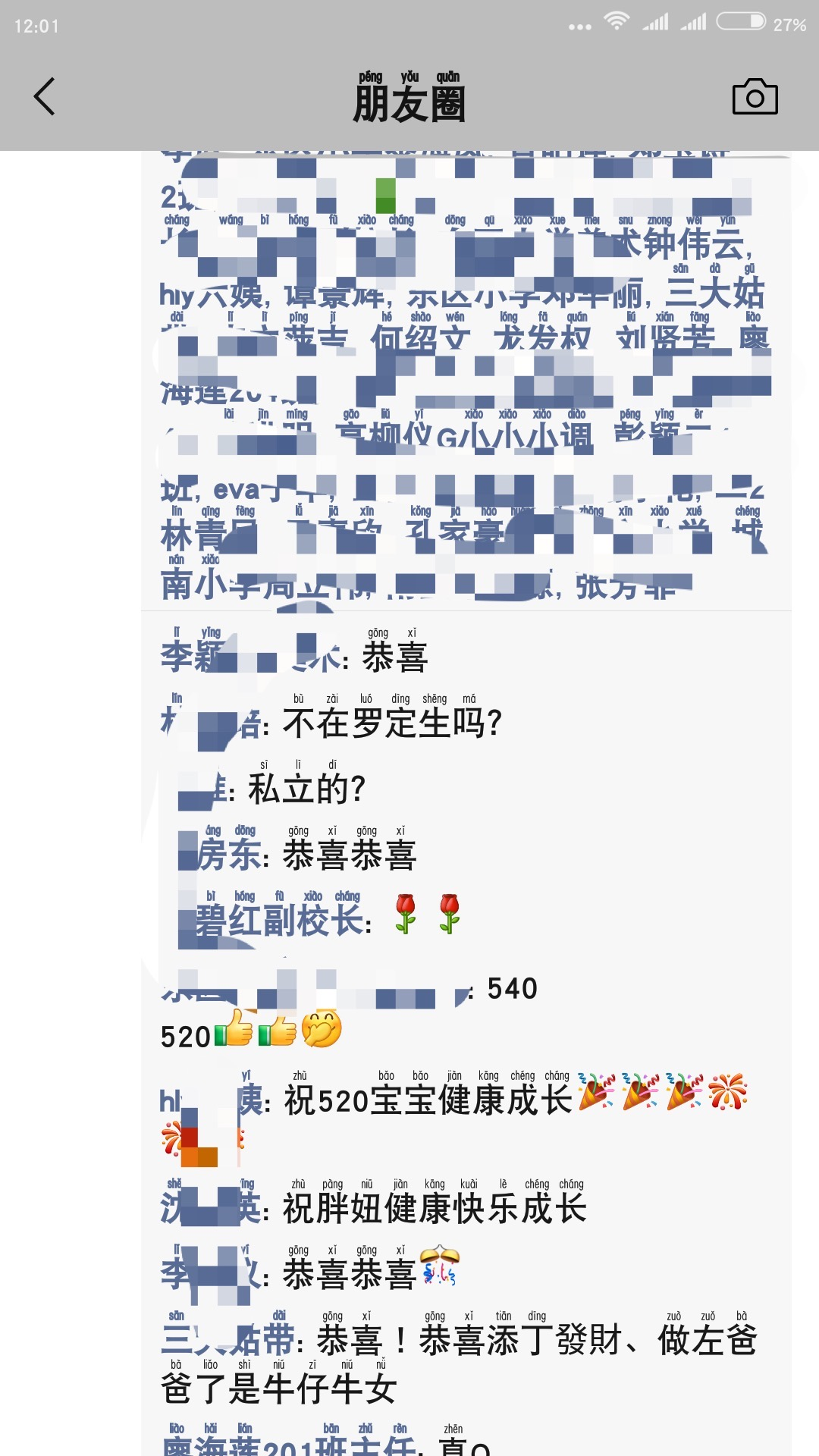819x1456 pixels.
Task: Open 何绍文's profile from likes list
Action: 420,337
